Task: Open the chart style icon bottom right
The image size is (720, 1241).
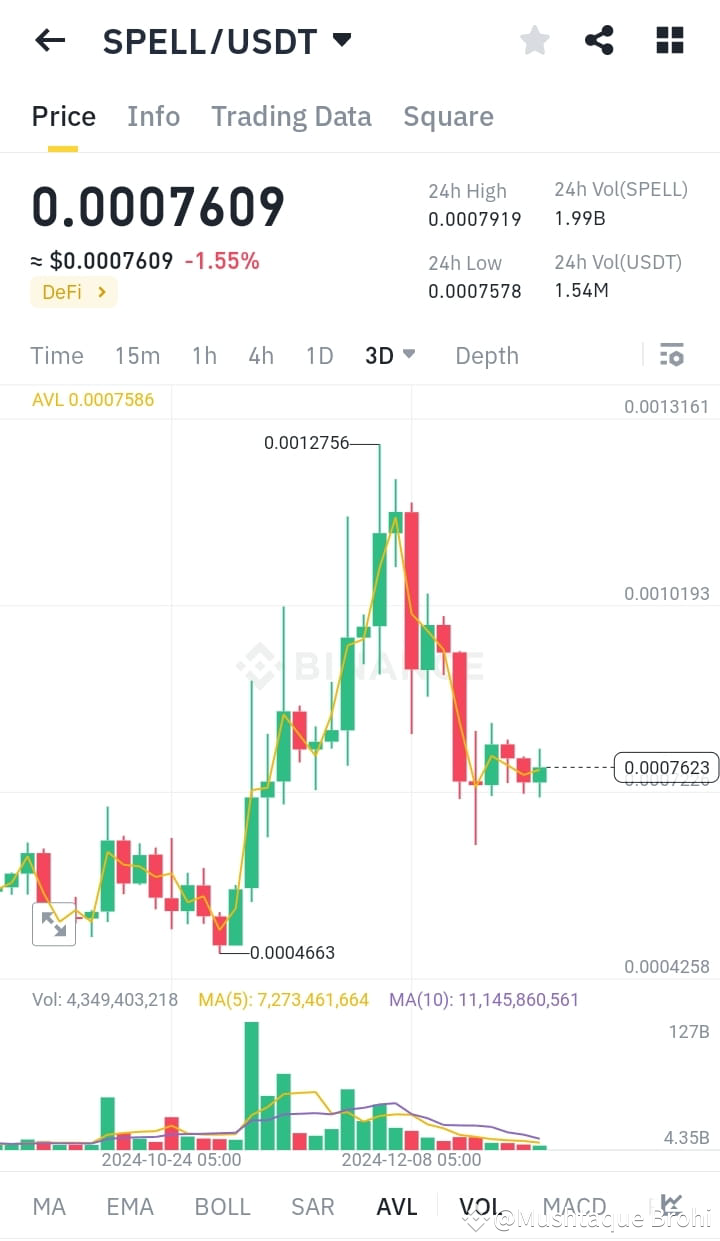Action: [672, 1206]
